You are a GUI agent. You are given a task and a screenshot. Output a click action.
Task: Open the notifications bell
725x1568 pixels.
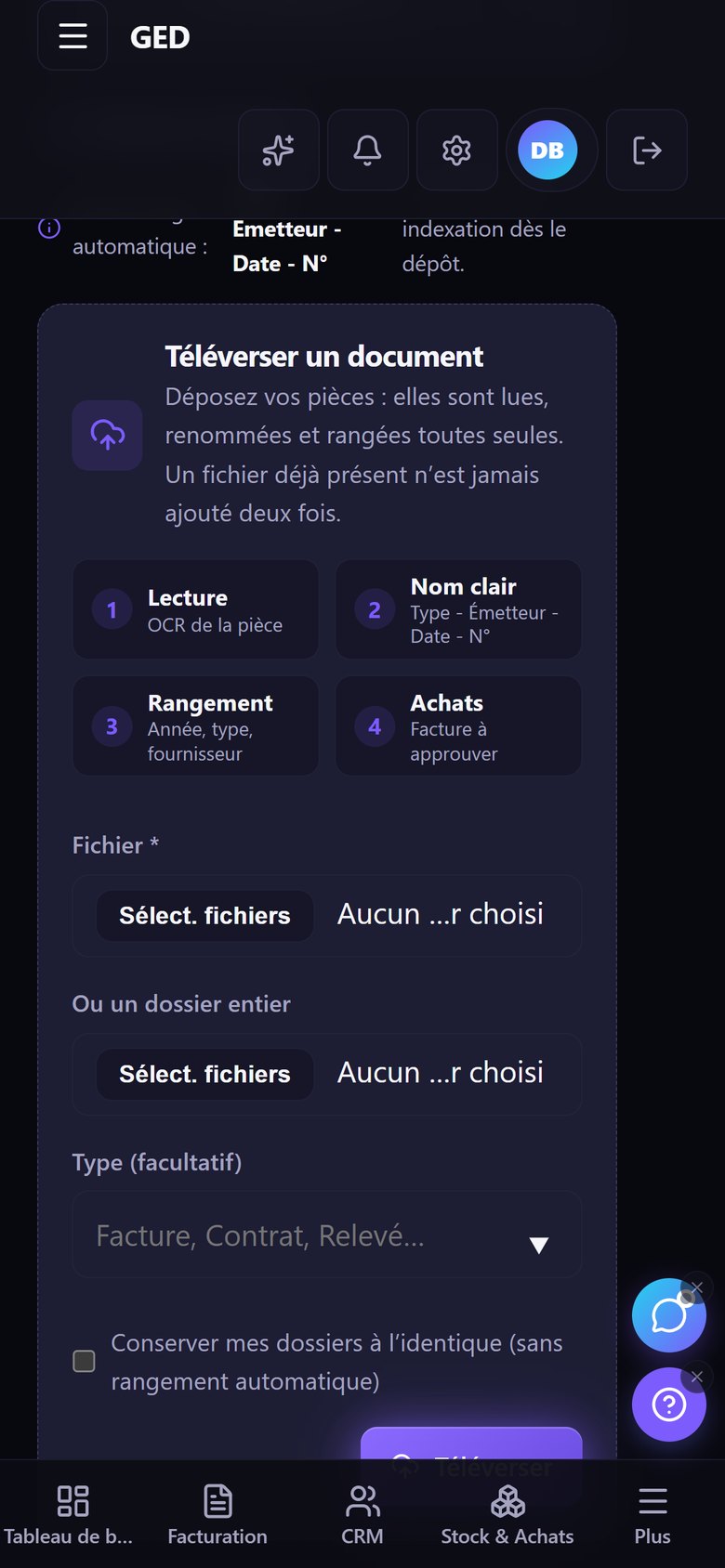click(x=368, y=150)
